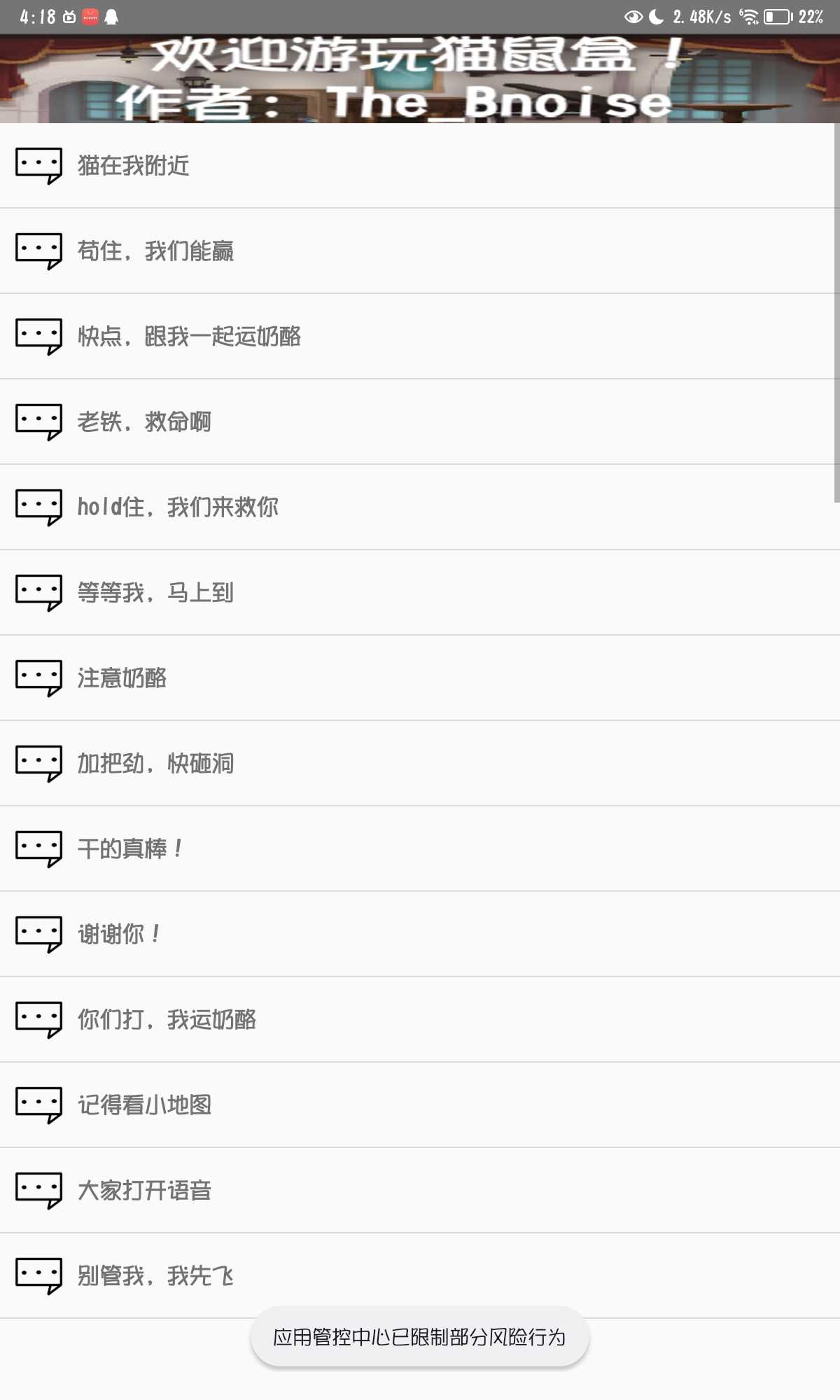
Task: Choose 加把劲，快砸洞
Action: 420,763
